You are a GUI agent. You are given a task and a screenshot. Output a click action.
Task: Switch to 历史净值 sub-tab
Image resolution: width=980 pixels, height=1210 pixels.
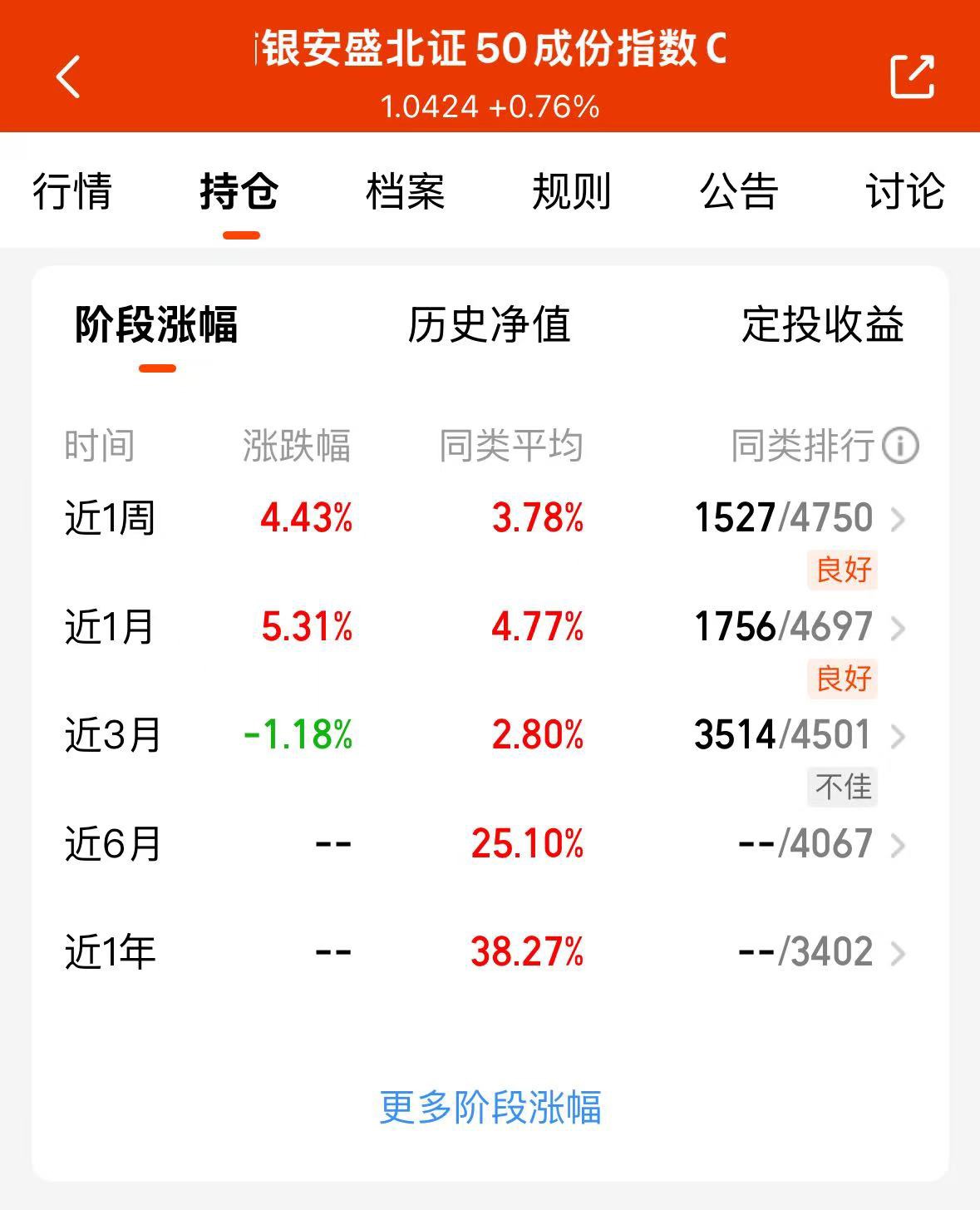click(x=489, y=324)
